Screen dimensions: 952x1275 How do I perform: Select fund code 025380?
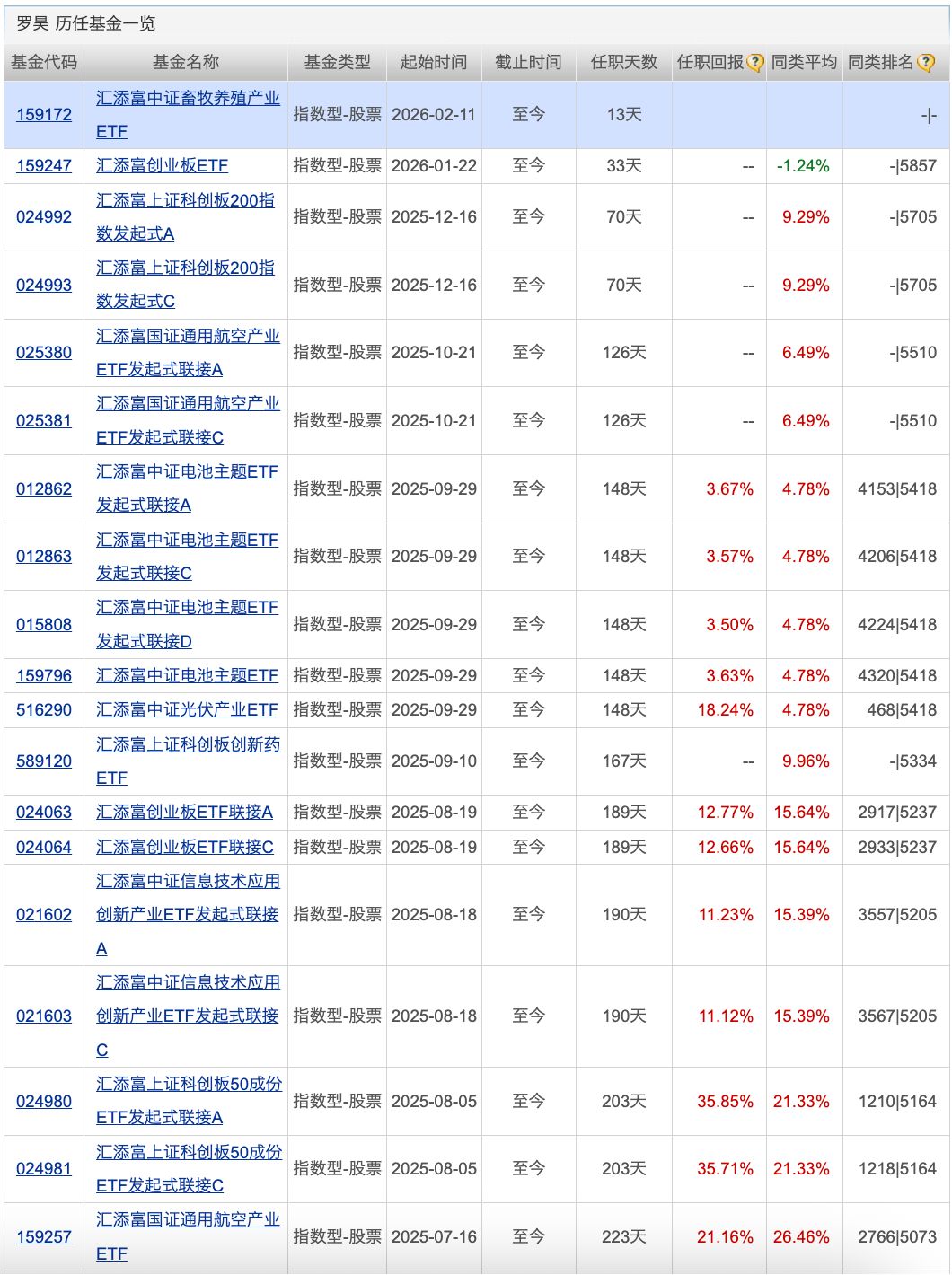point(44,353)
